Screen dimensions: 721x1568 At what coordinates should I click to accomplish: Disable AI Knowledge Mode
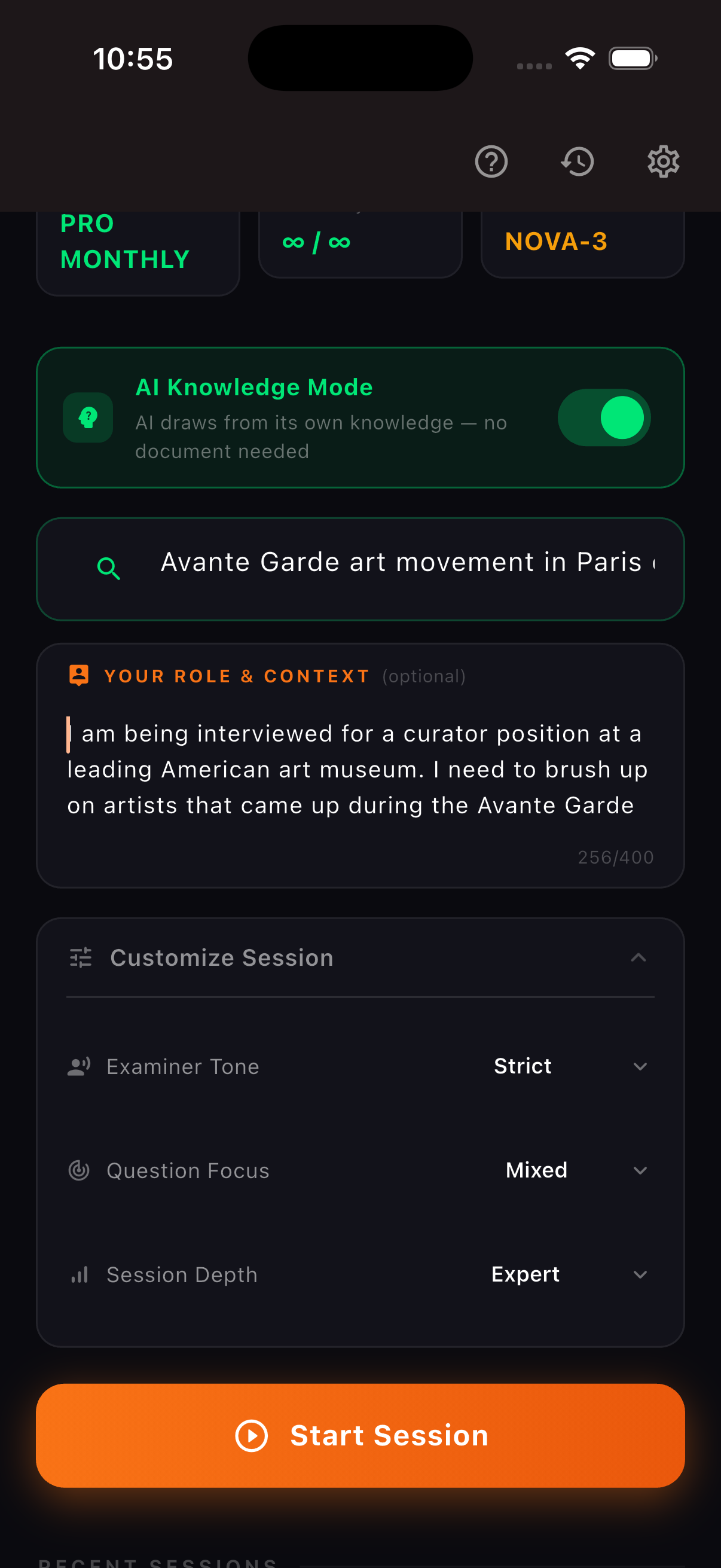pos(604,417)
